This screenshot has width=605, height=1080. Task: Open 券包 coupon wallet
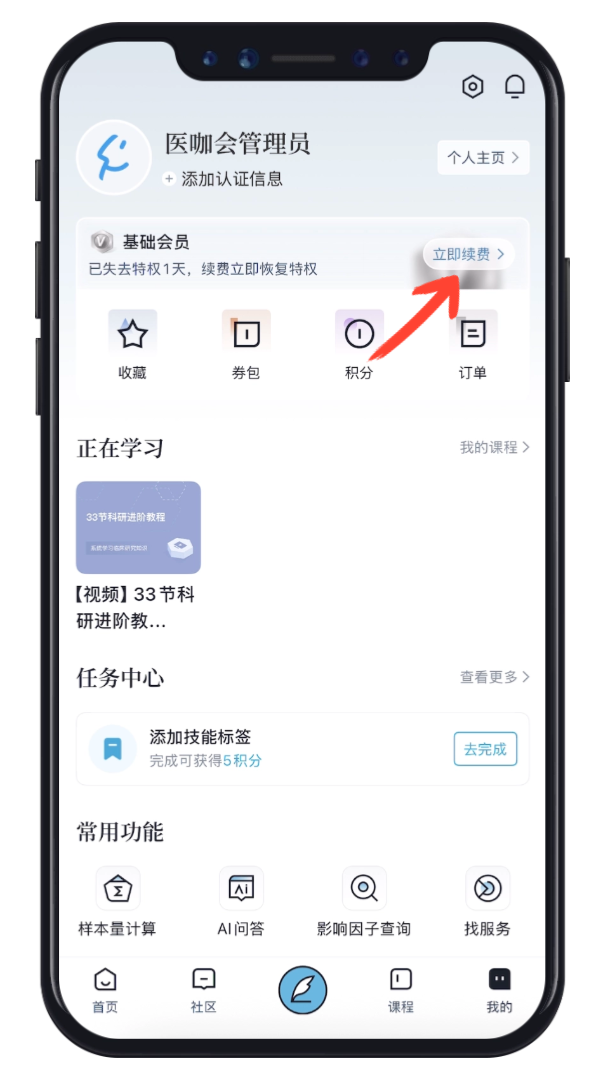(246, 345)
